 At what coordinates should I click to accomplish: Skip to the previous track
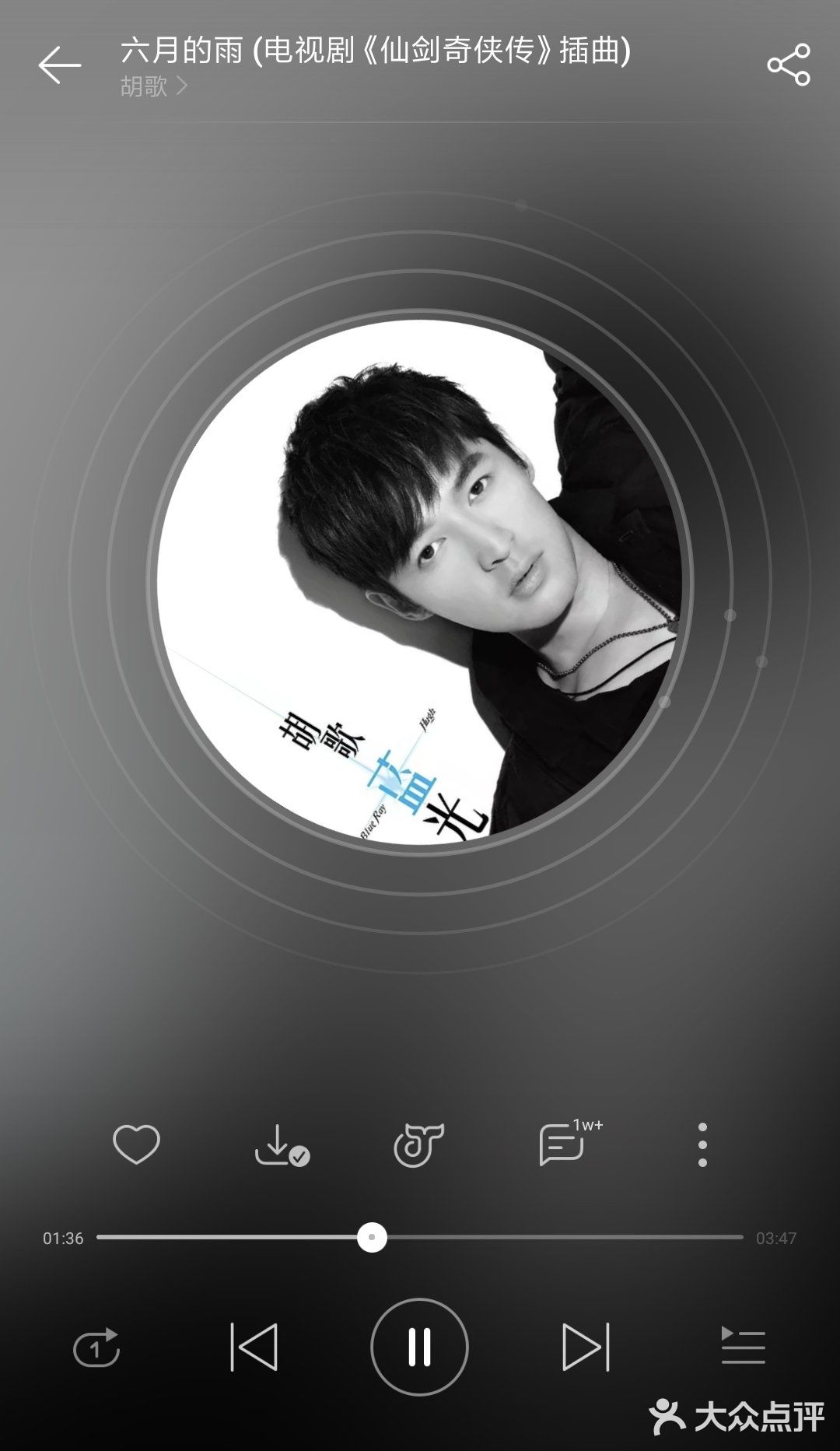[x=254, y=1347]
